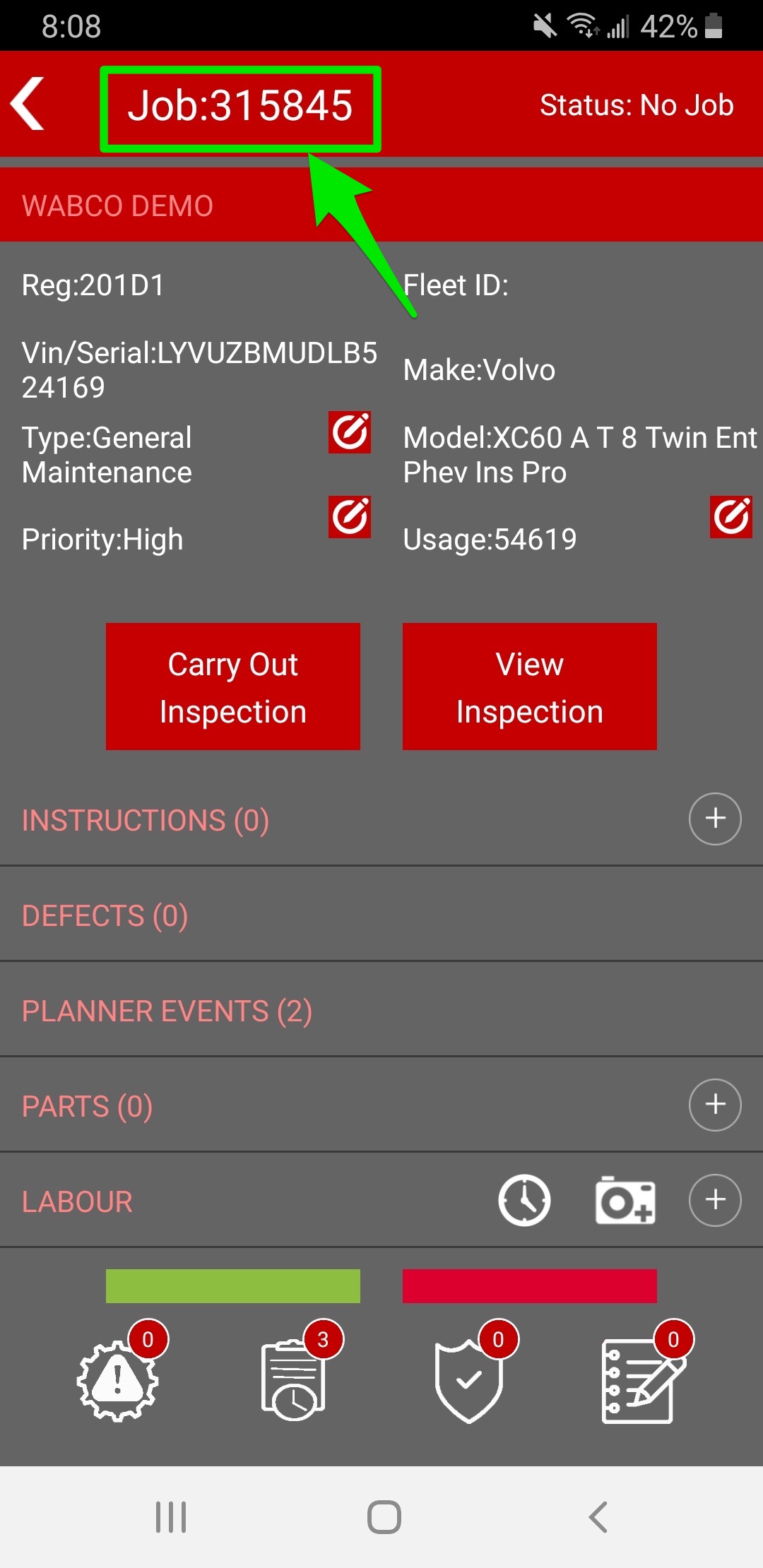Expand the Planner Events section
Viewport: 763px width, 1568px height.
(381, 1011)
